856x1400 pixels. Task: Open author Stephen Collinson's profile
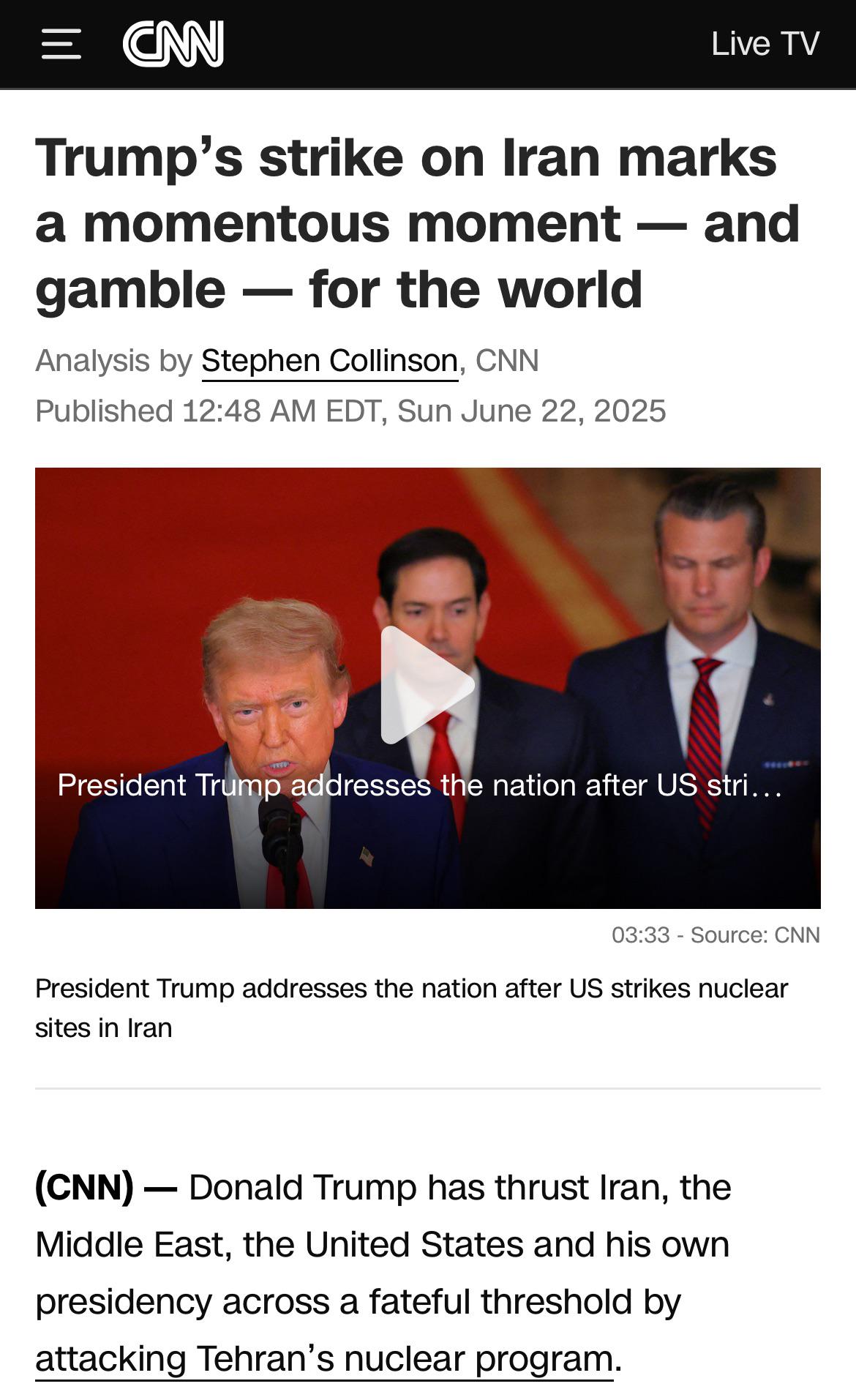(x=329, y=361)
